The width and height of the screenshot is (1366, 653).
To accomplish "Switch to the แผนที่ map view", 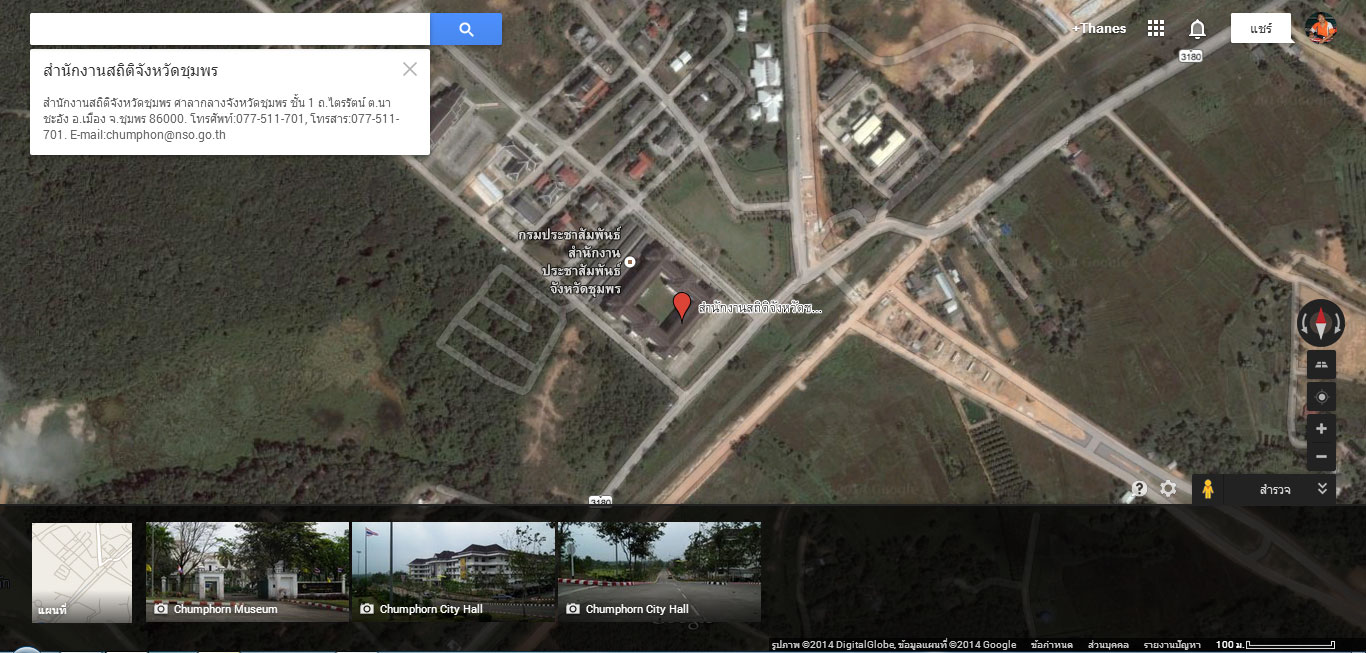I will (x=82, y=572).
